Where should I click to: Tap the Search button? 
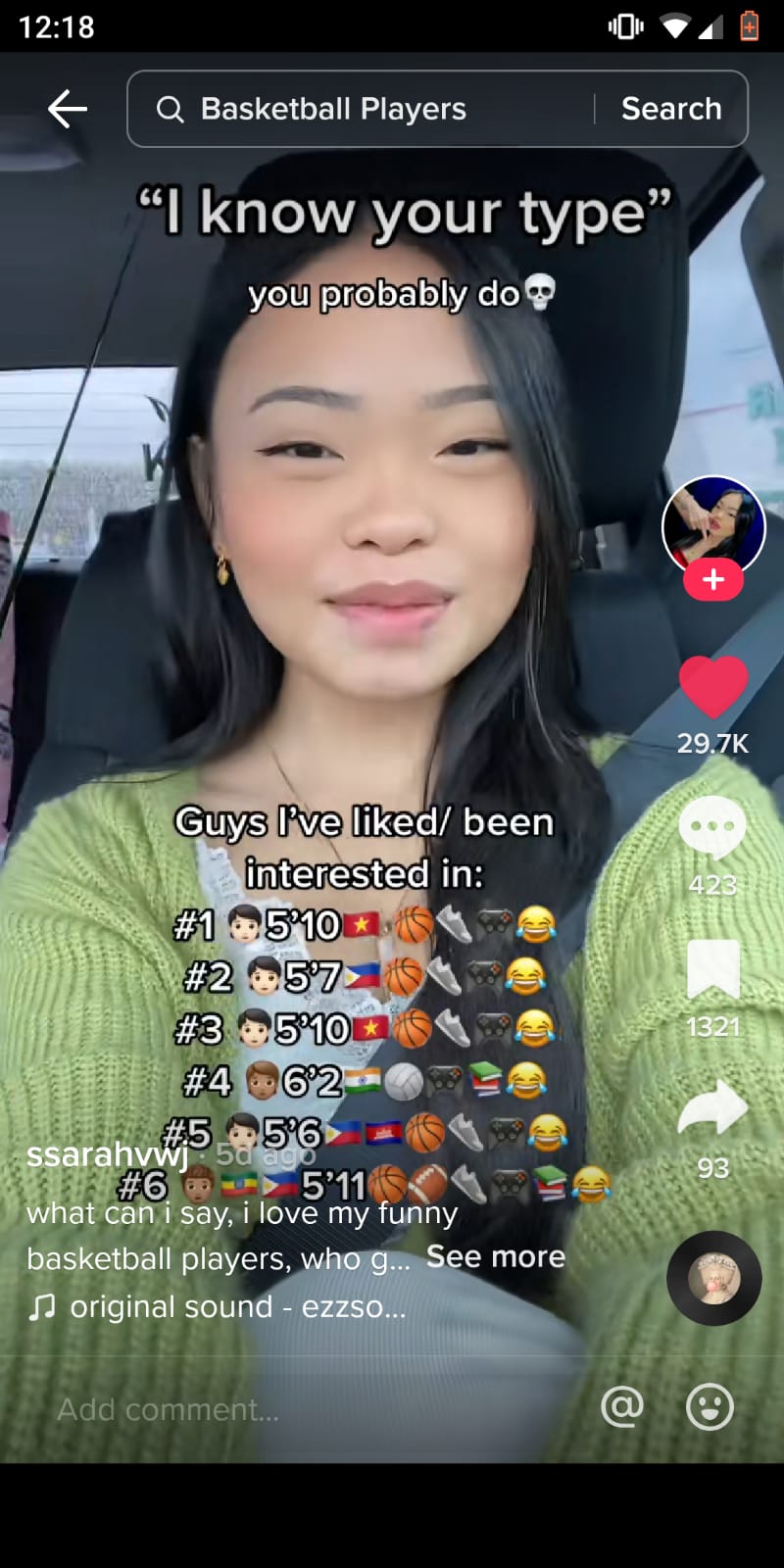click(x=671, y=109)
